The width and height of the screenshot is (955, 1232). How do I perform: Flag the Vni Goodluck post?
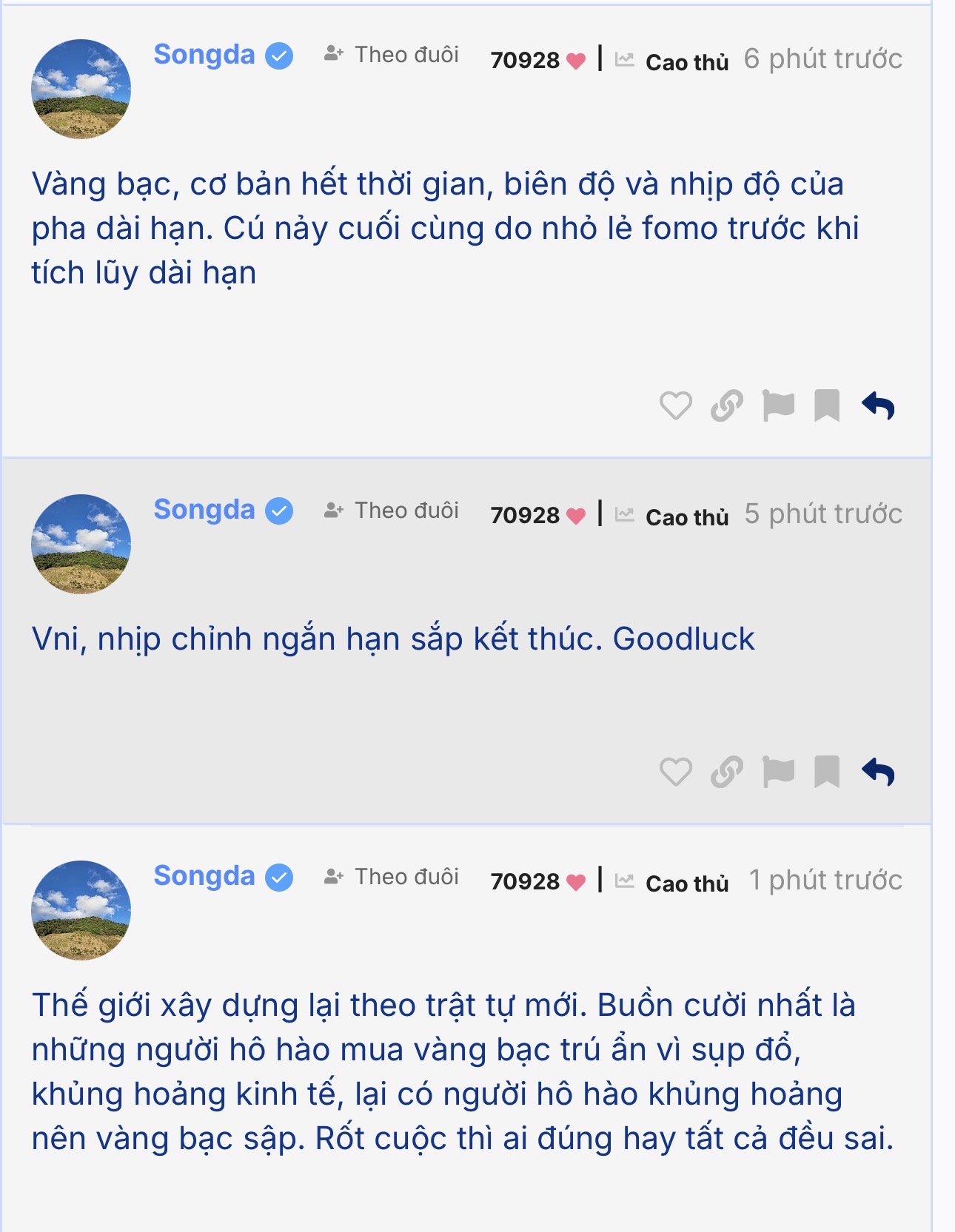tap(778, 772)
